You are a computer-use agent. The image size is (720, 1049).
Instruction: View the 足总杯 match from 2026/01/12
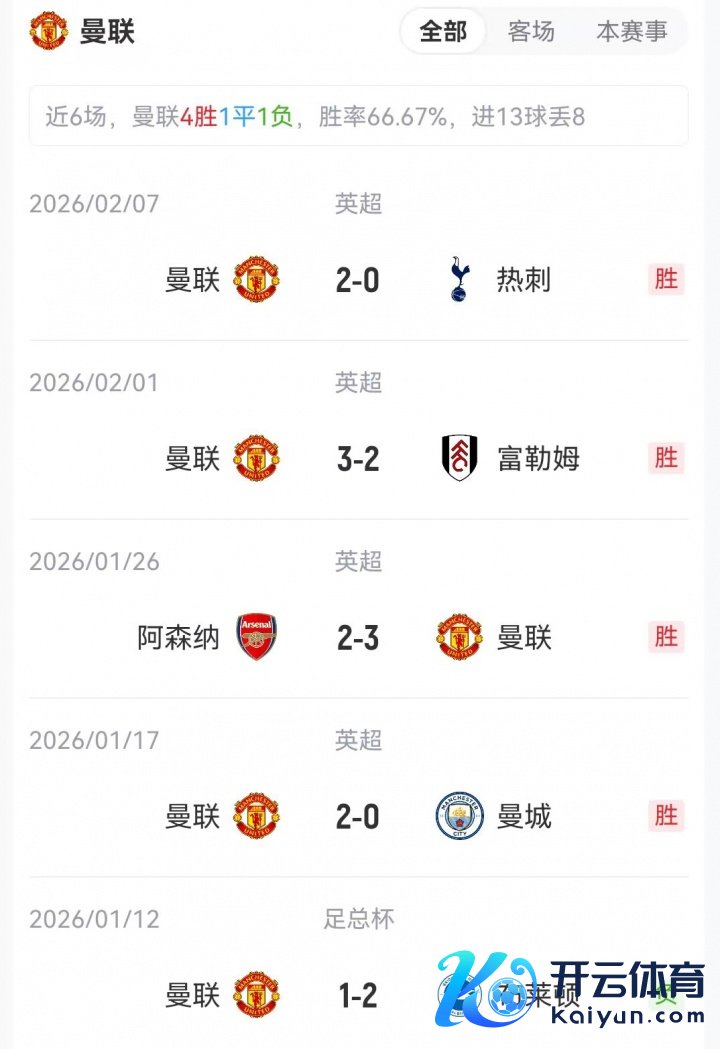pyautogui.click(x=358, y=995)
